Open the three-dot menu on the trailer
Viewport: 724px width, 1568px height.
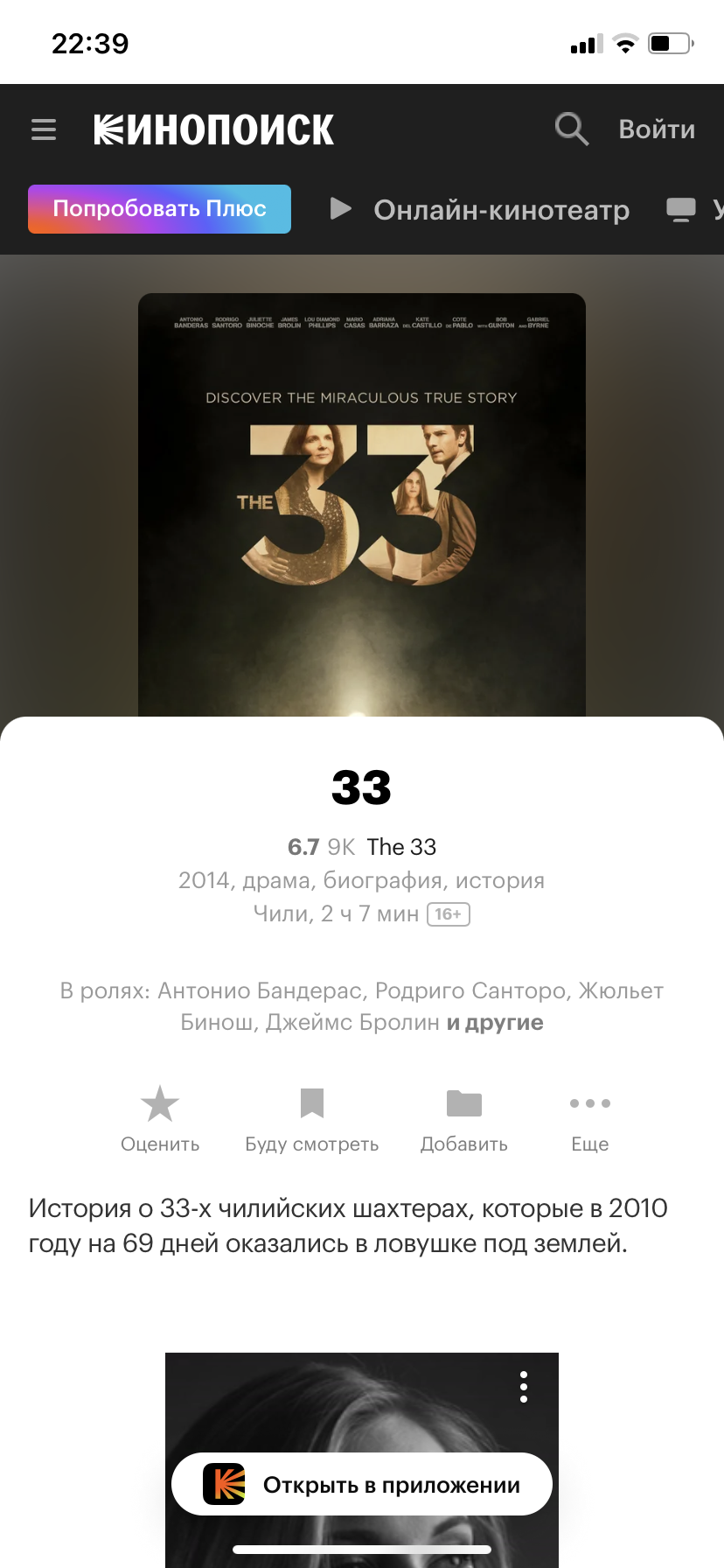[x=523, y=1388]
